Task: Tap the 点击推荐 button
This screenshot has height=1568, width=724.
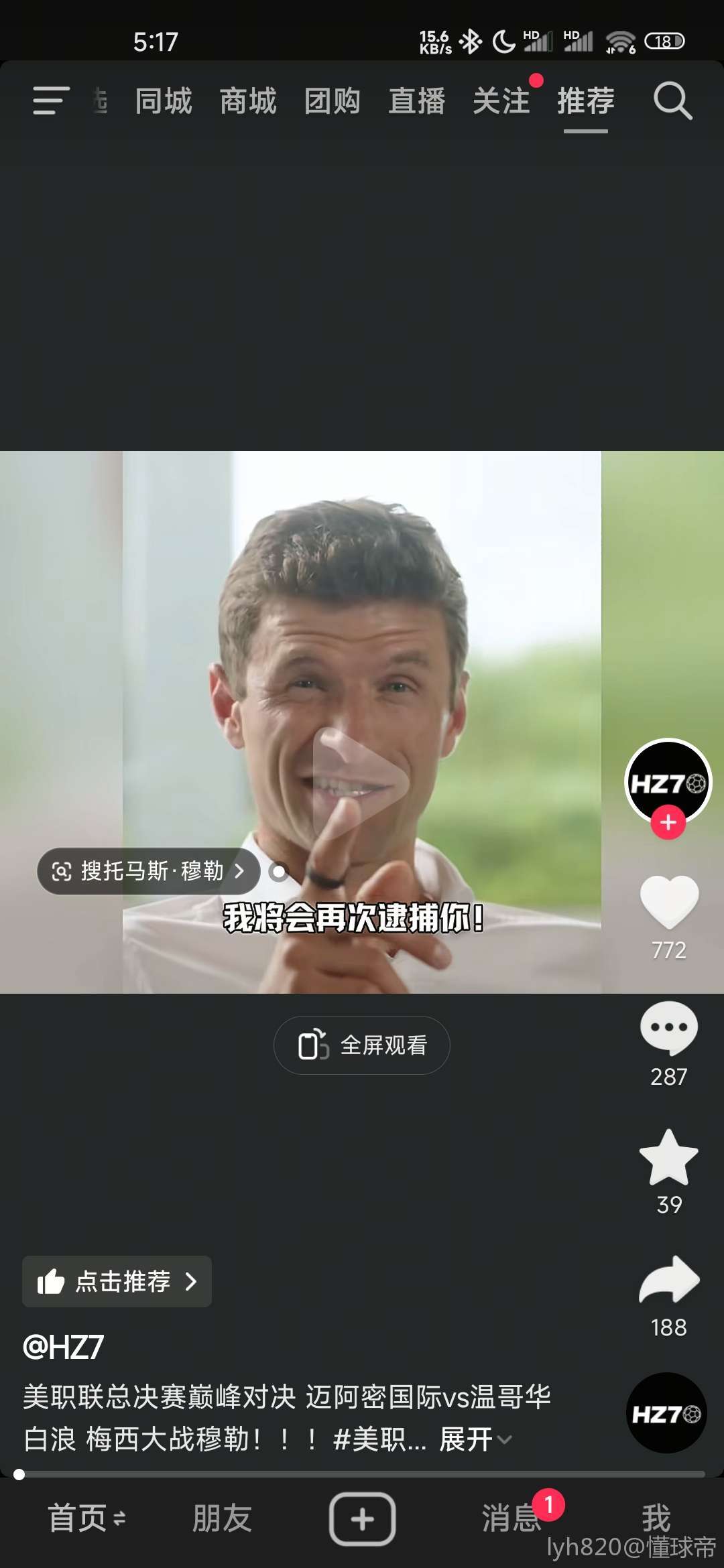Action: (117, 1281)
